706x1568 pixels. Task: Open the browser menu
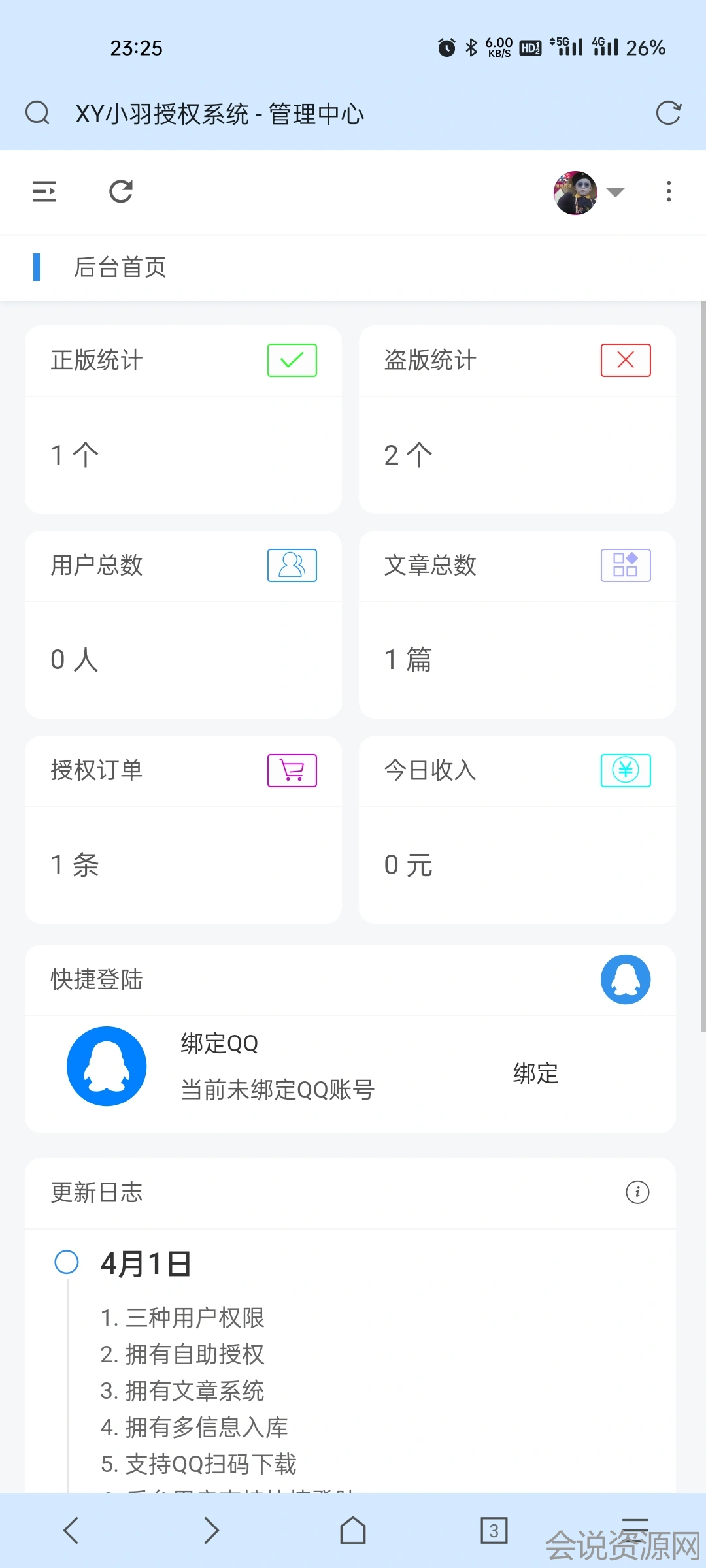635,1529
